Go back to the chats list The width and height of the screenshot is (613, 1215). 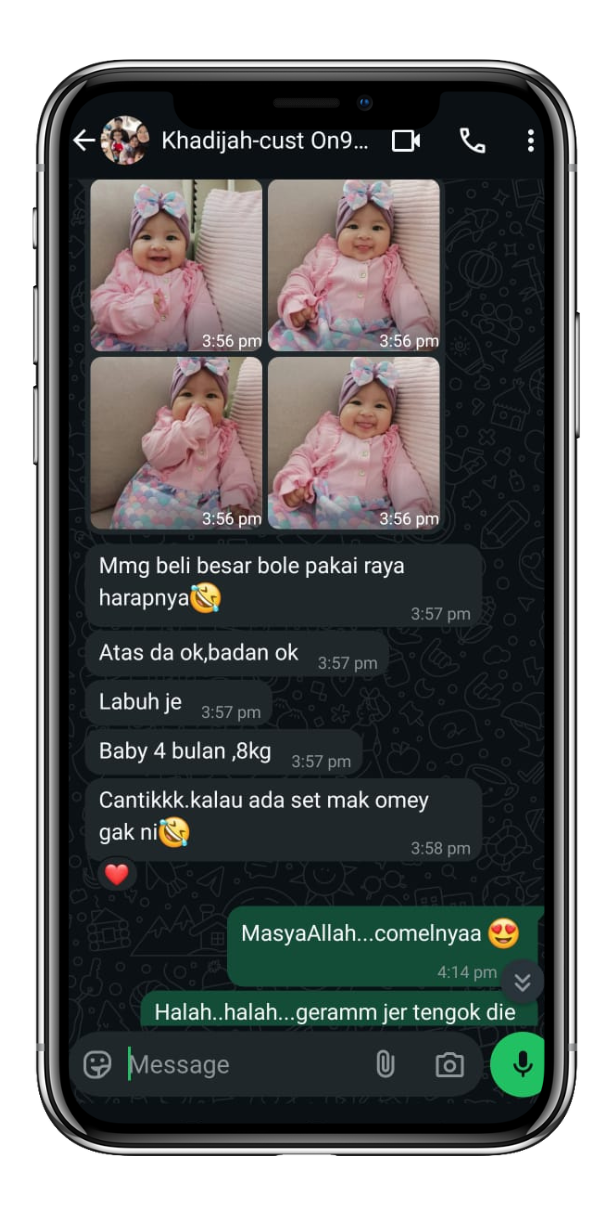tap(84, 140)
